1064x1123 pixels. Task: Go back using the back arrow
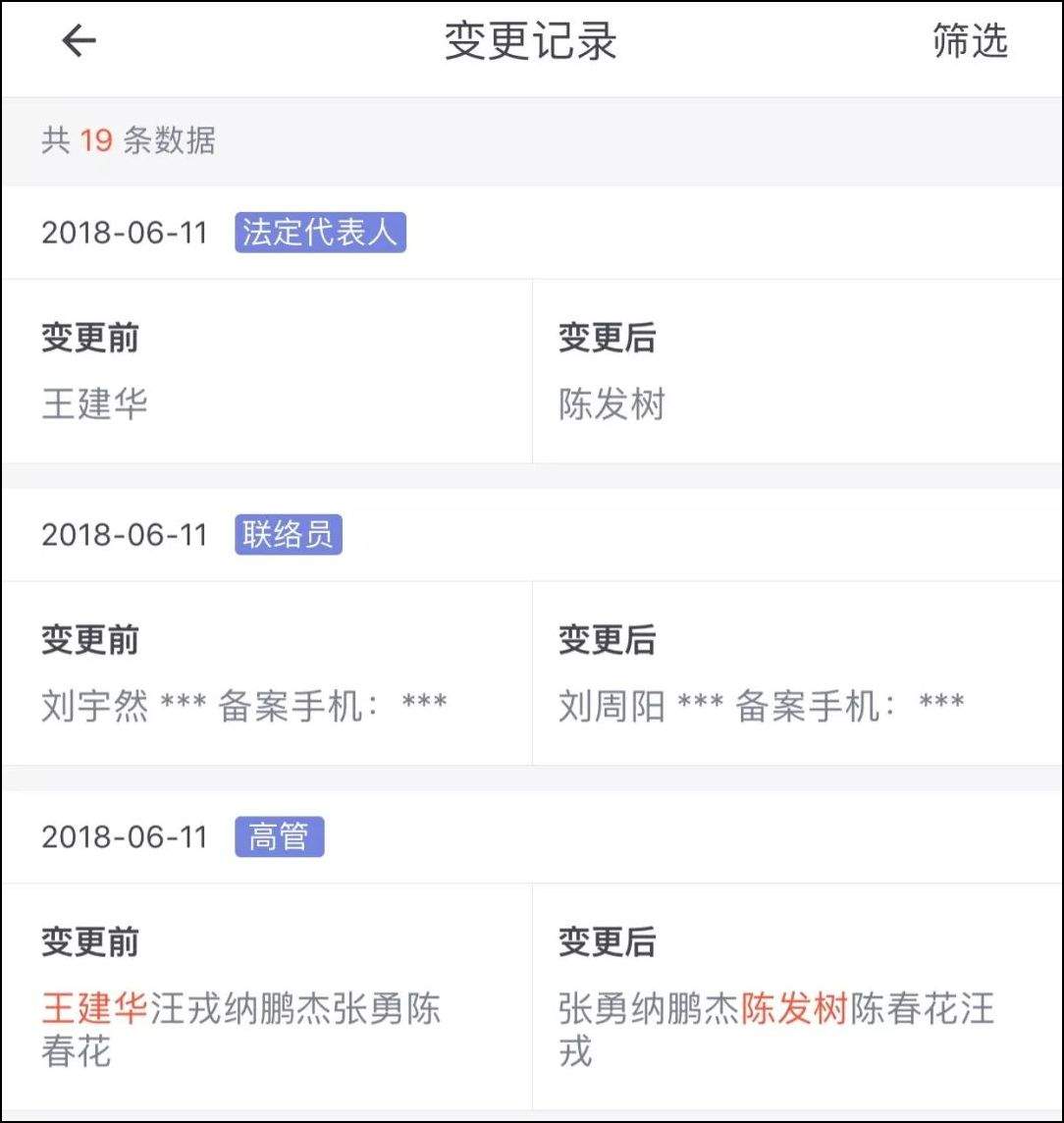click(79, 41)
